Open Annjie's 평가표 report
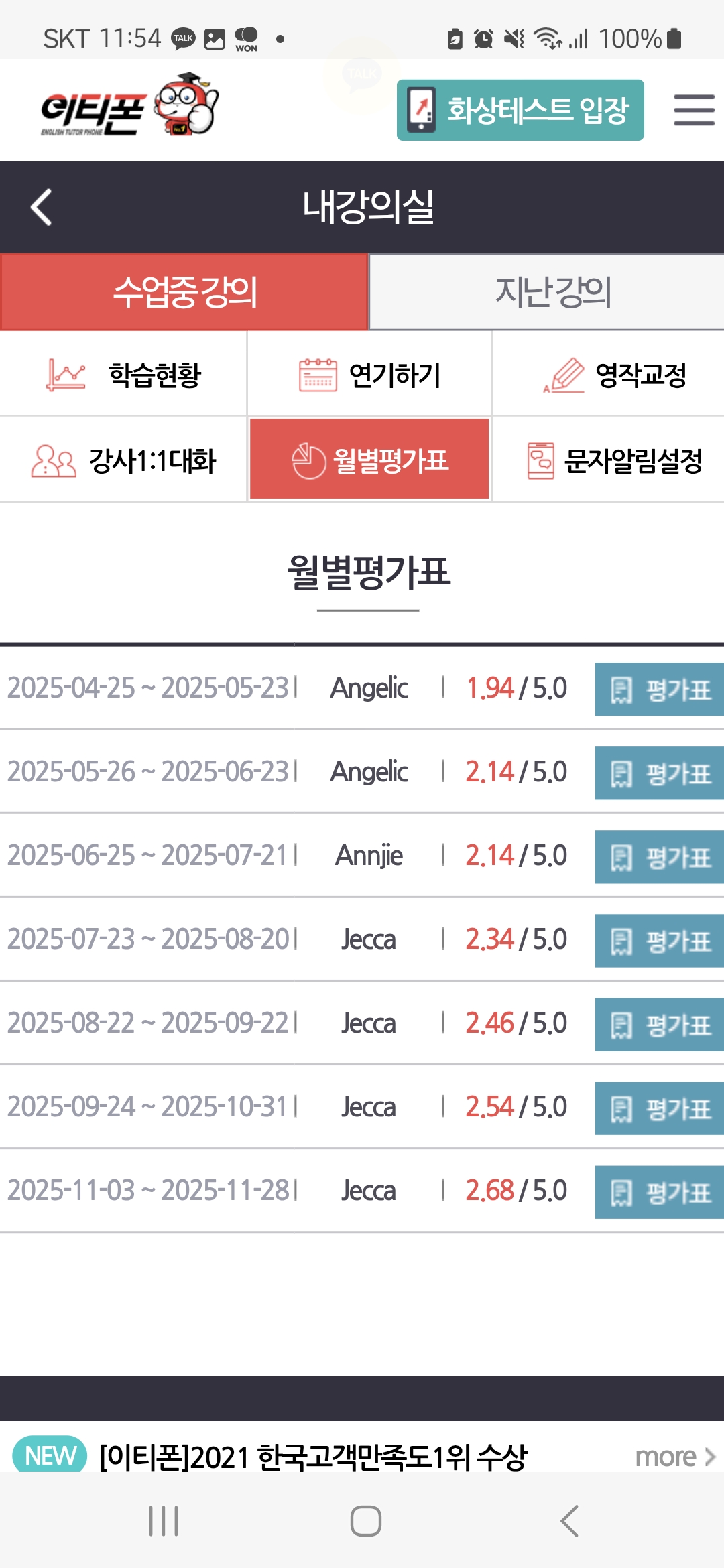The height and width of the screenshot is (1568, 724). pyautogui.click(x=659, y=857)
